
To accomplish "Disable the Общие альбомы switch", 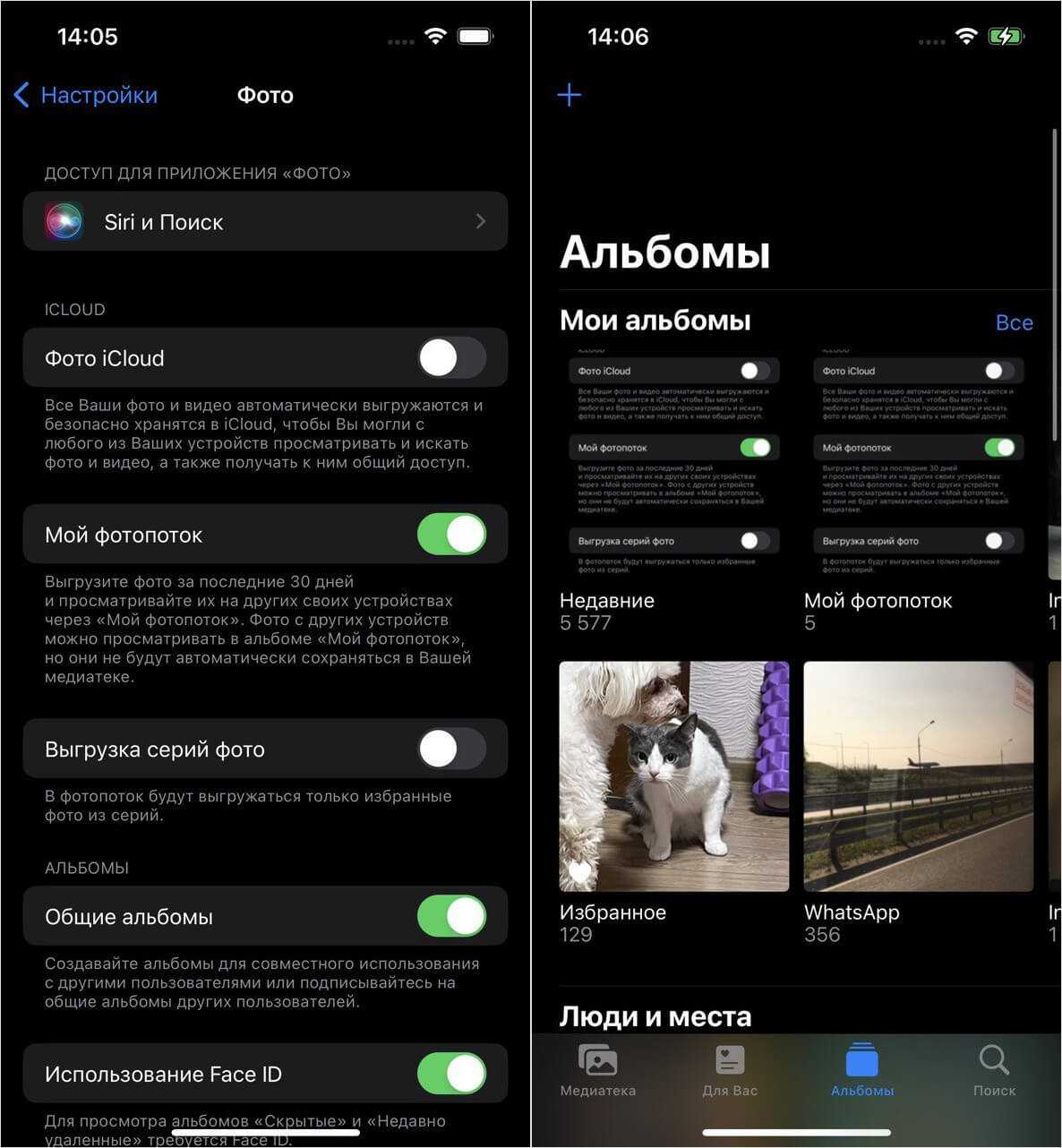I will tap(451, 916).
